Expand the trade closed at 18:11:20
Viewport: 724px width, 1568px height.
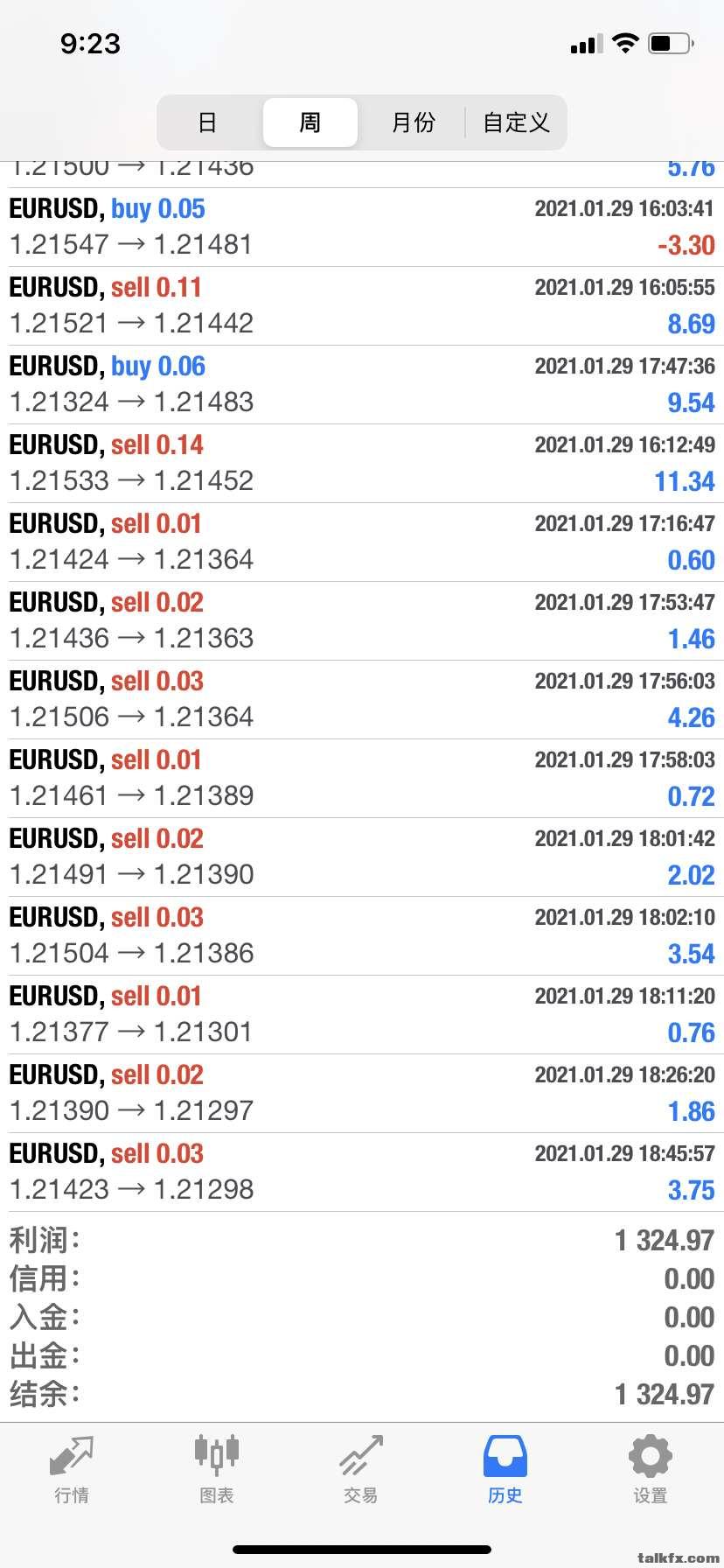(362, 1015)
